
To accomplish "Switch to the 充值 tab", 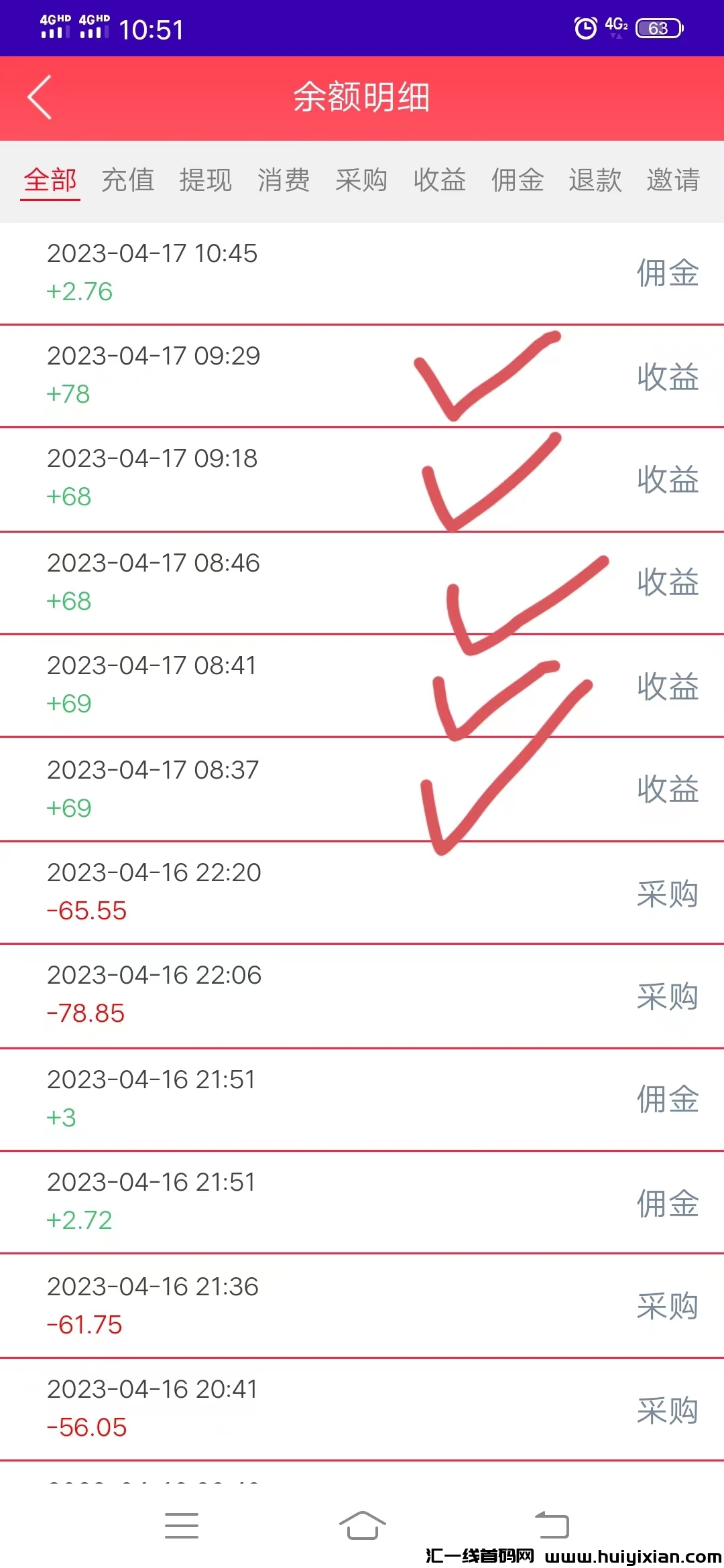I will pyautogui.click(x=128, y=180).
